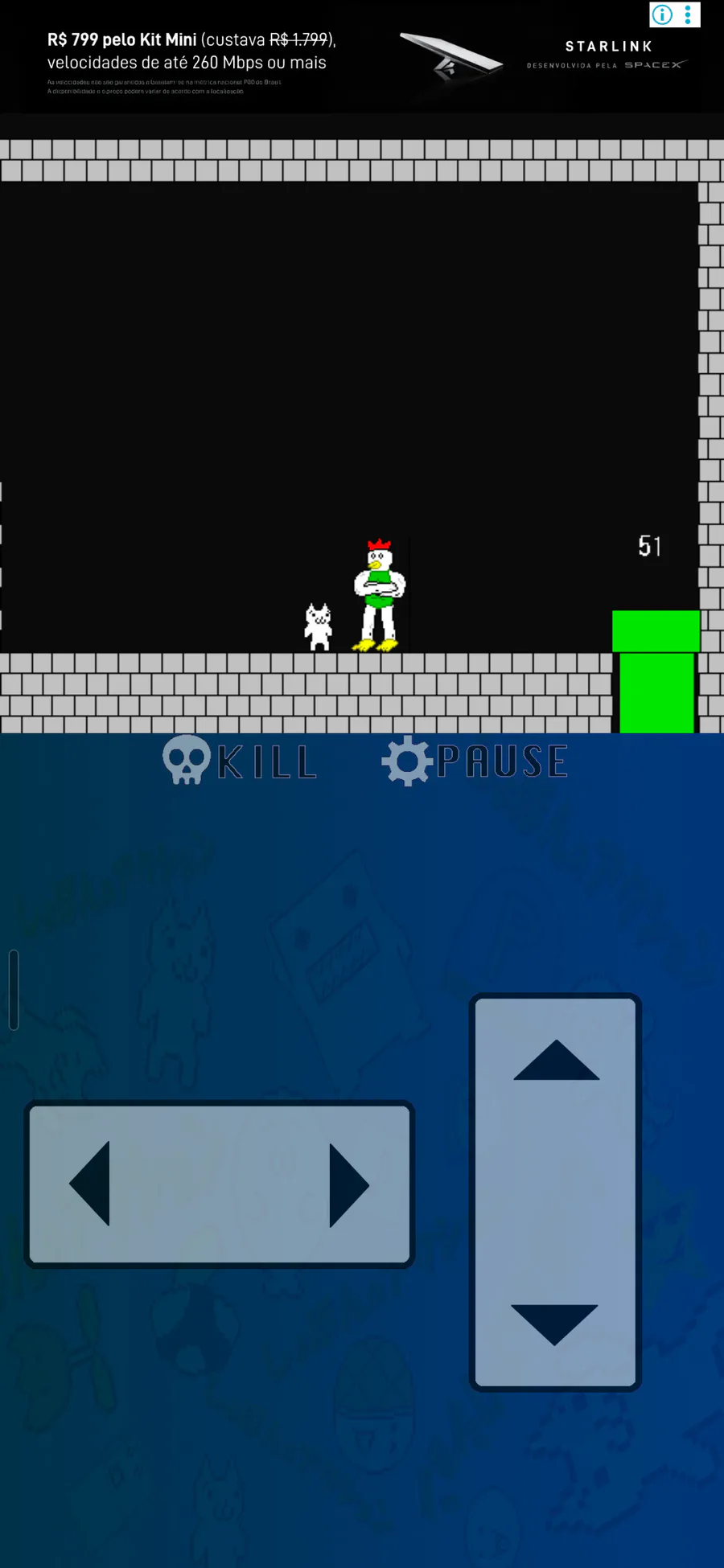This screenshot has width=724, height=1568.
Task: Jump using the up arrow
Action: click(x=556, y=1061)
